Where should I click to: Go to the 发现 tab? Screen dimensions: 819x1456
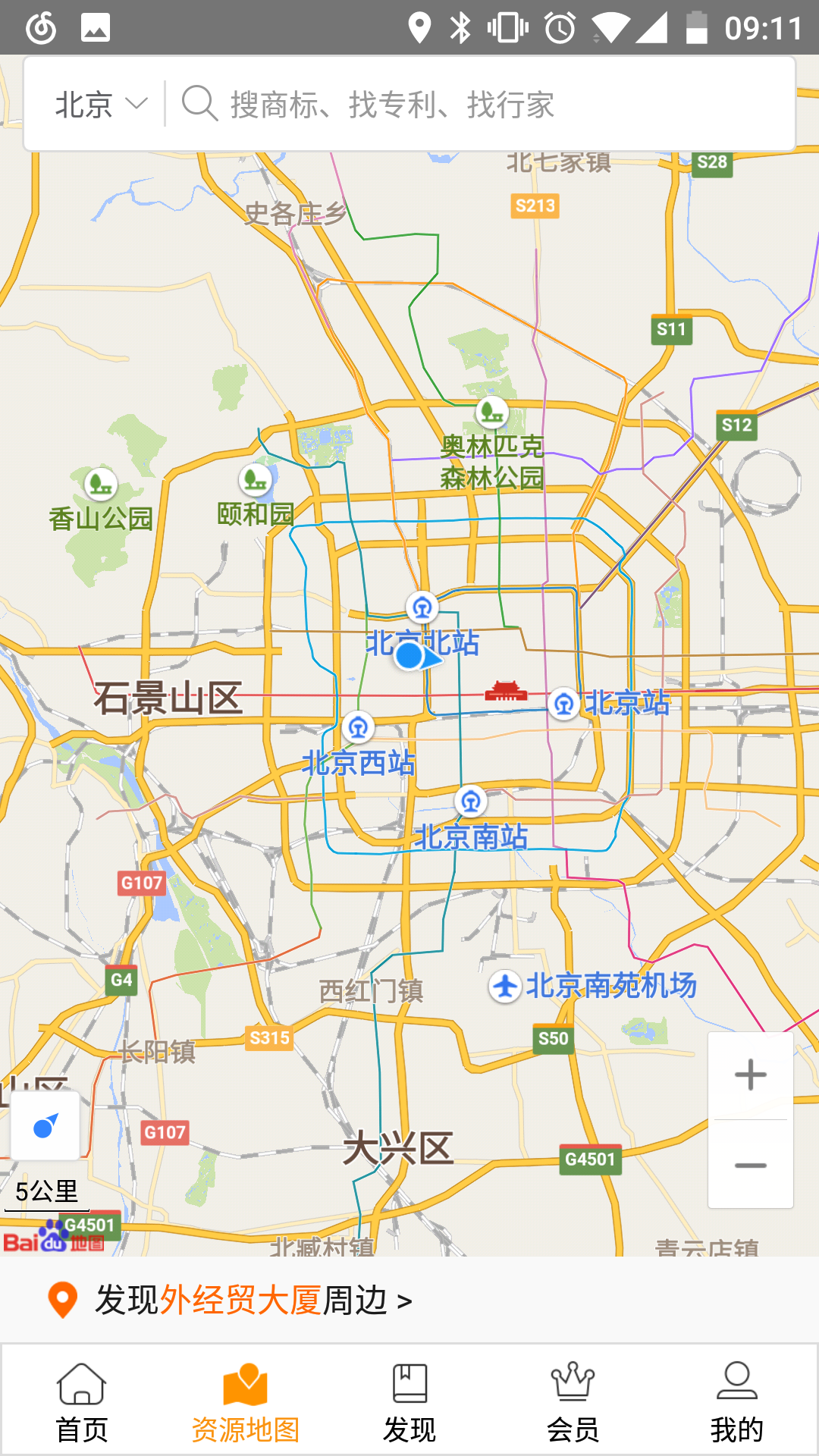pyautogui.click(x=409, y=1401)
